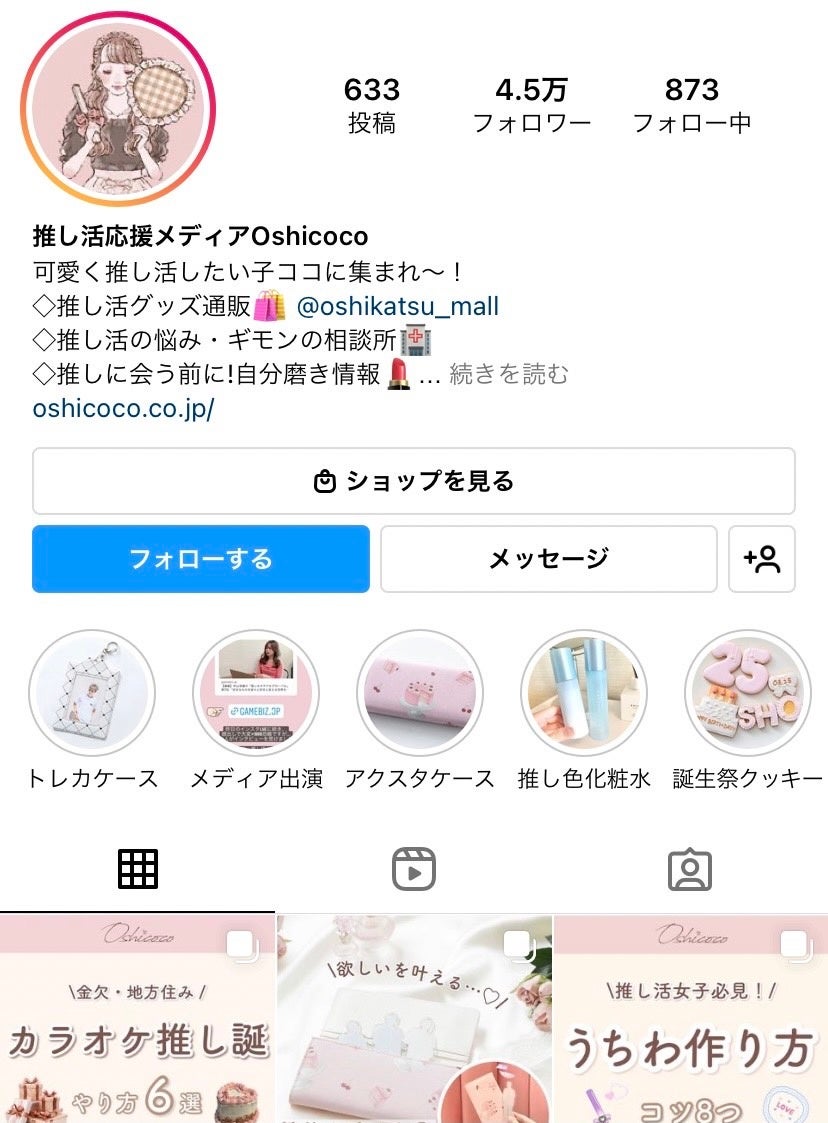View the 4.5万 followers list
The image size is (828, 1123).
(531, 106)
